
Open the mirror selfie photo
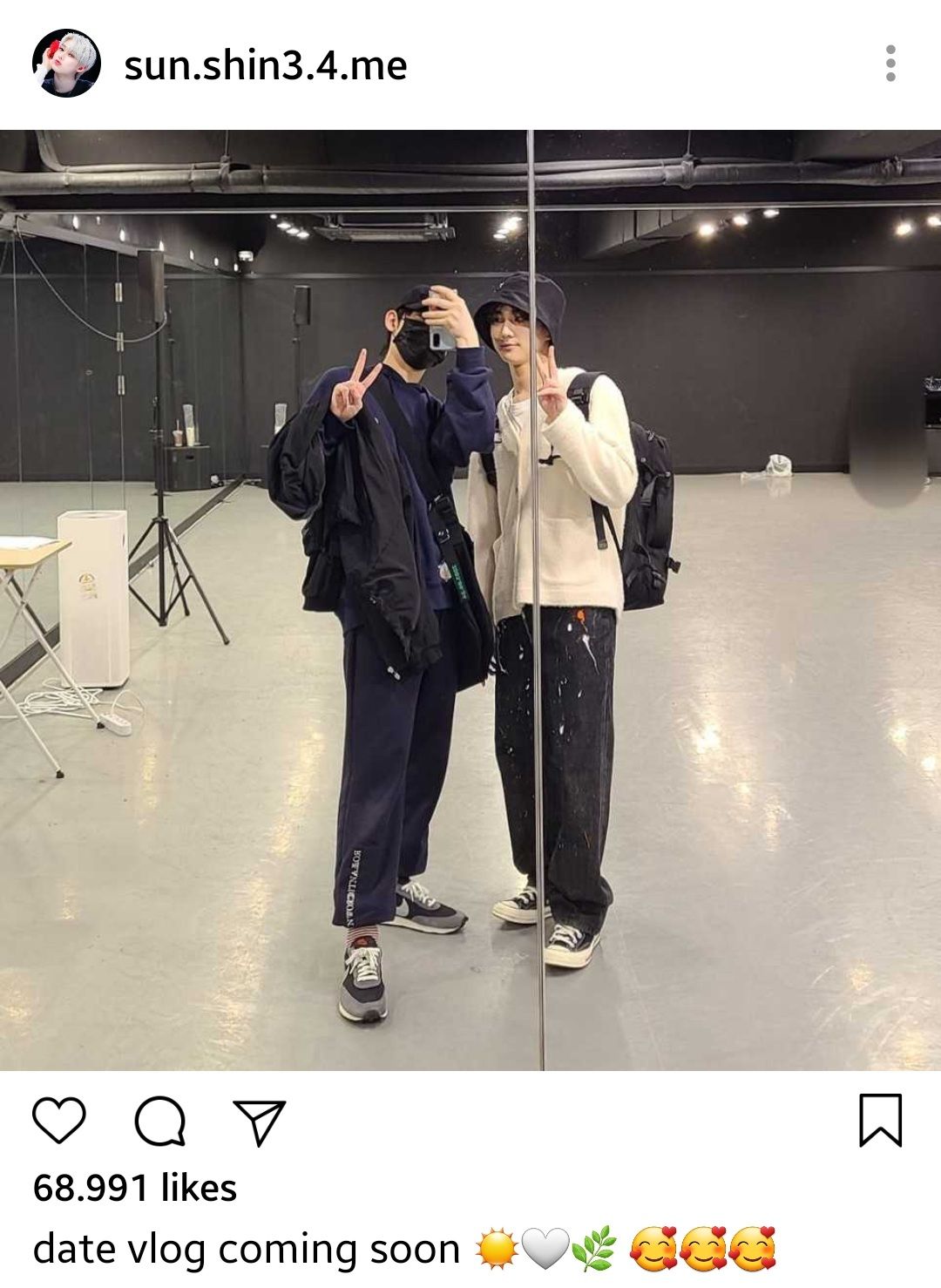pyautogui.click(x=470, y=600)
